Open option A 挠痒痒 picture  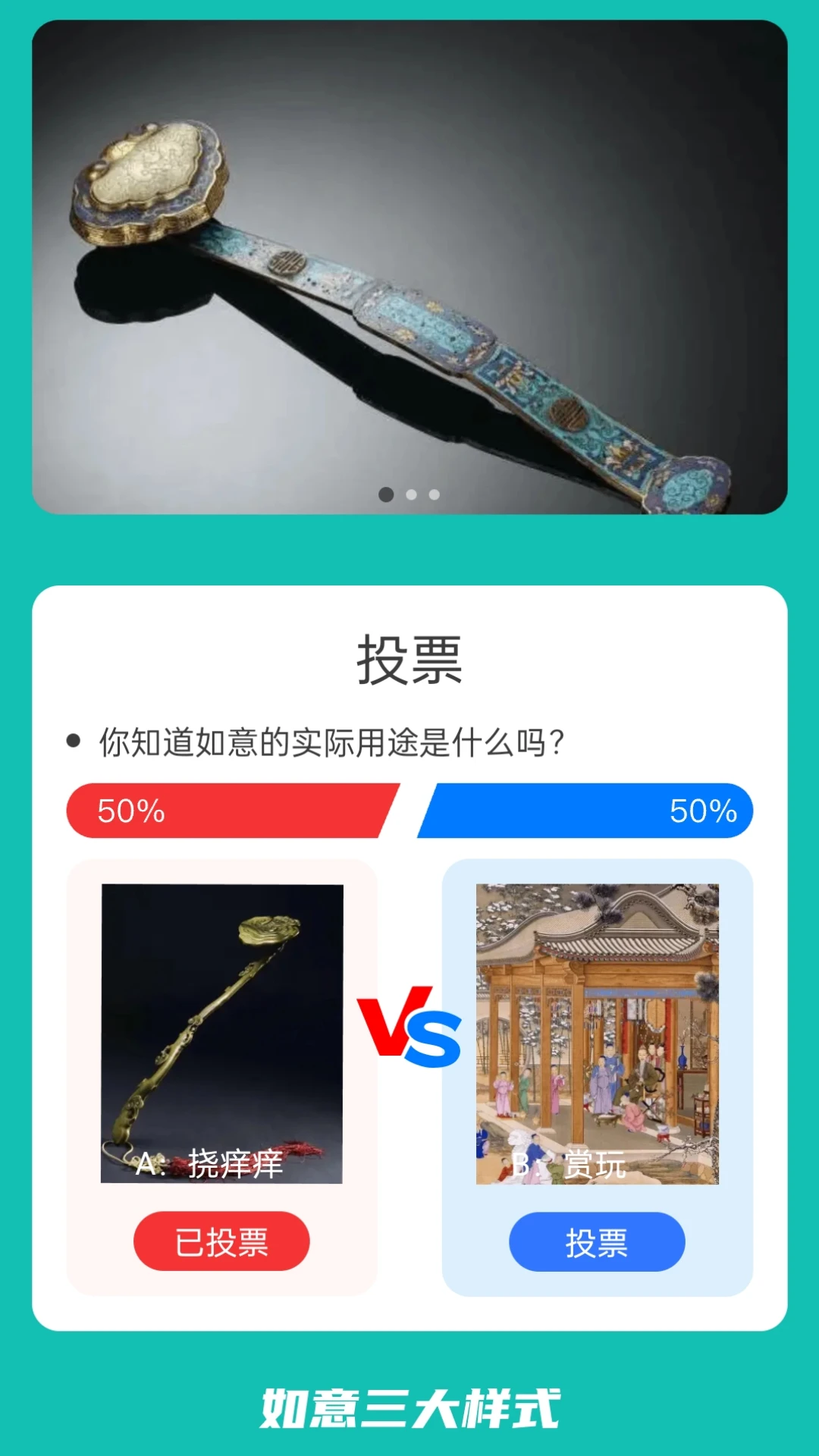pyautogui.click(x=221, y=1033)
